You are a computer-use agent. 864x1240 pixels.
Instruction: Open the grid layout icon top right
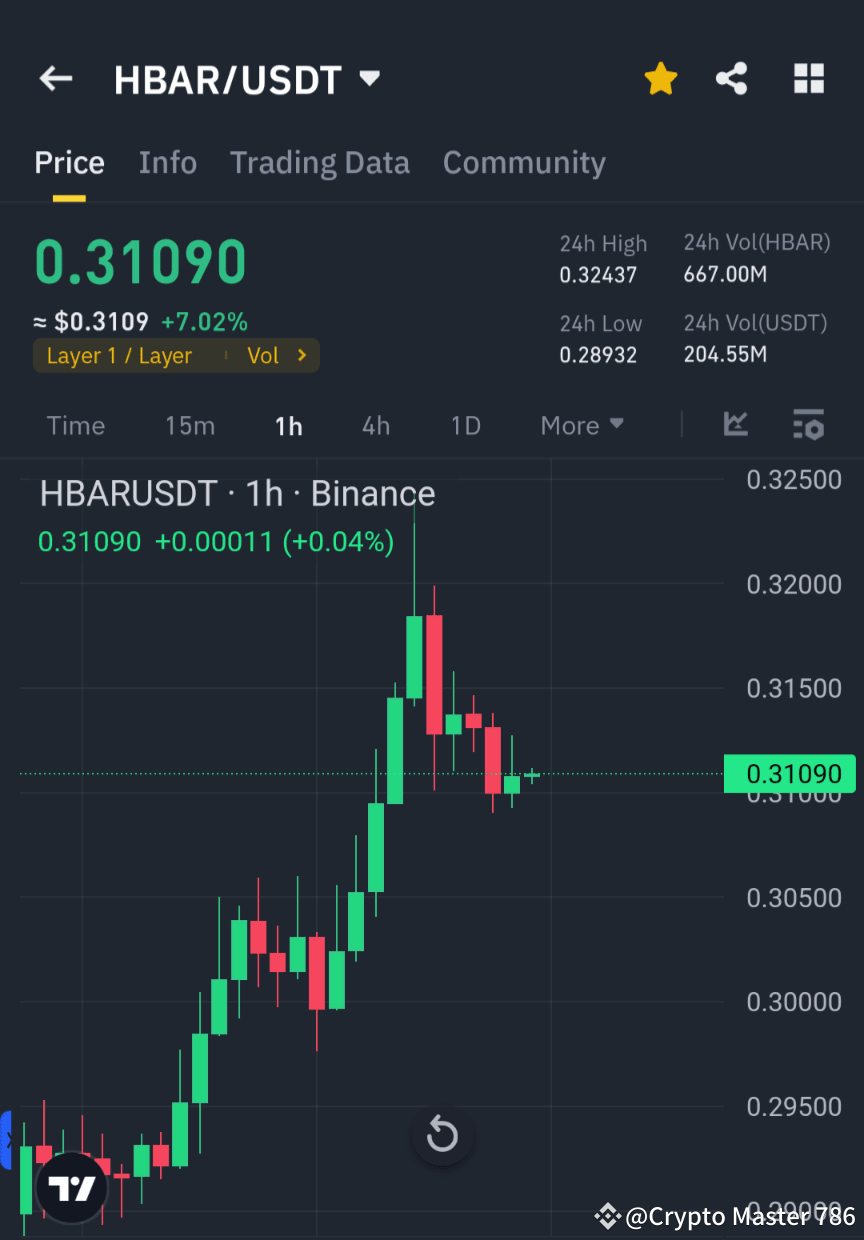[808, 78]
